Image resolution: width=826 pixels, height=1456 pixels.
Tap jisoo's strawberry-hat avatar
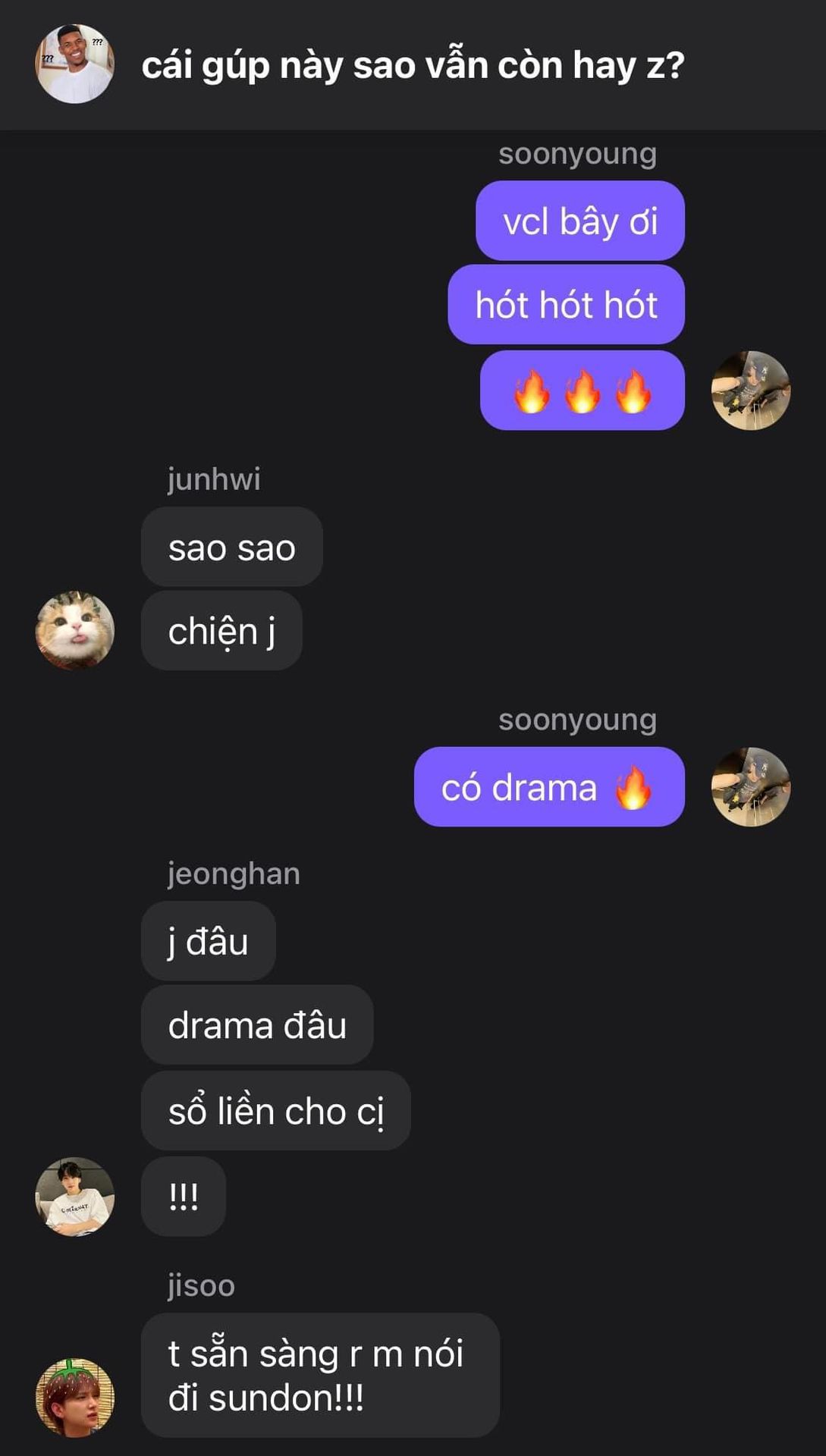tap(74, 1397)
